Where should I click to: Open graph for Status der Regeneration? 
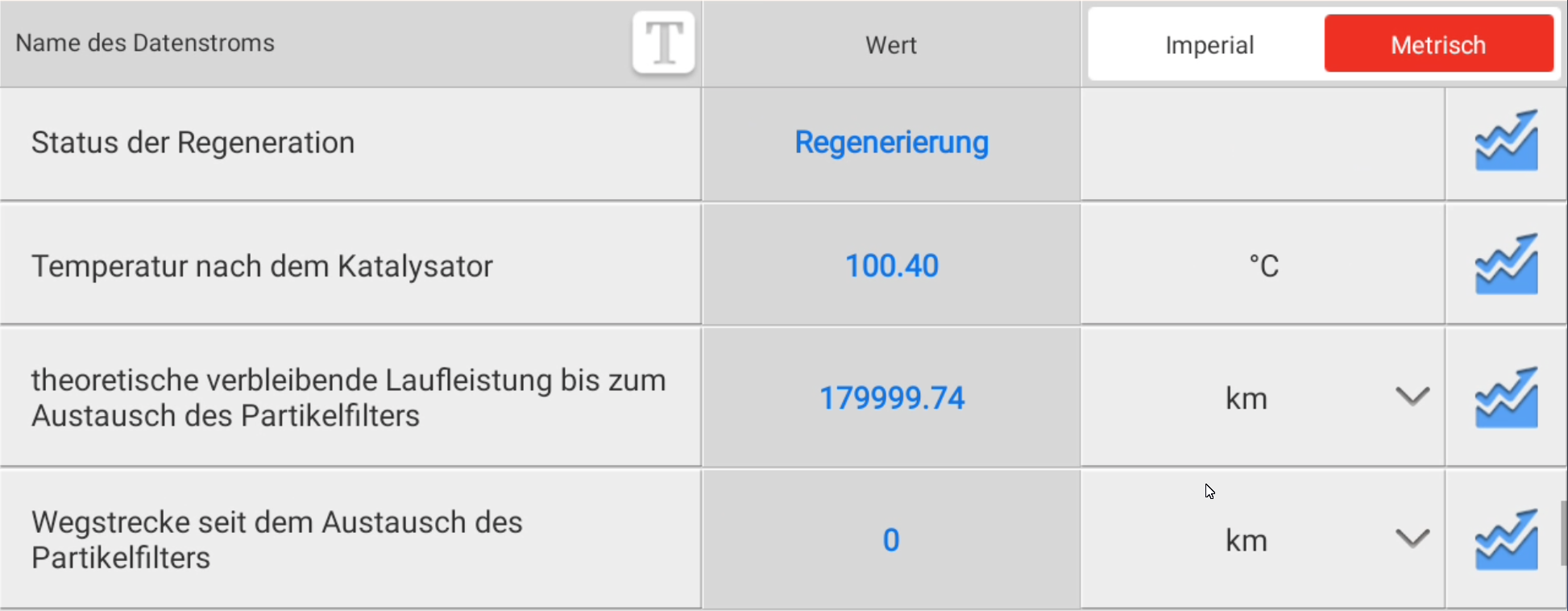[1506, 142]
